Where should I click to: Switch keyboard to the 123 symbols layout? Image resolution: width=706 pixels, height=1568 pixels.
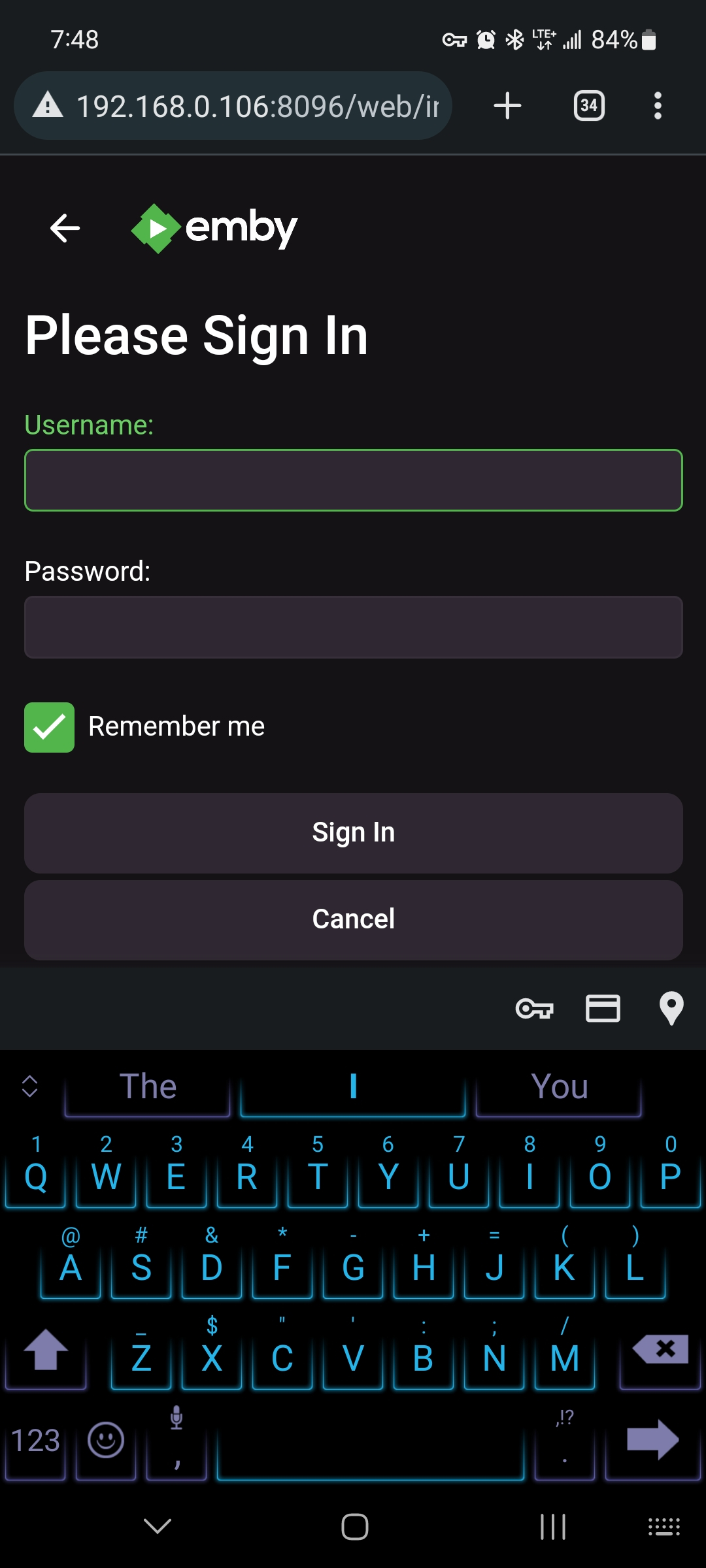point(36,1441)
